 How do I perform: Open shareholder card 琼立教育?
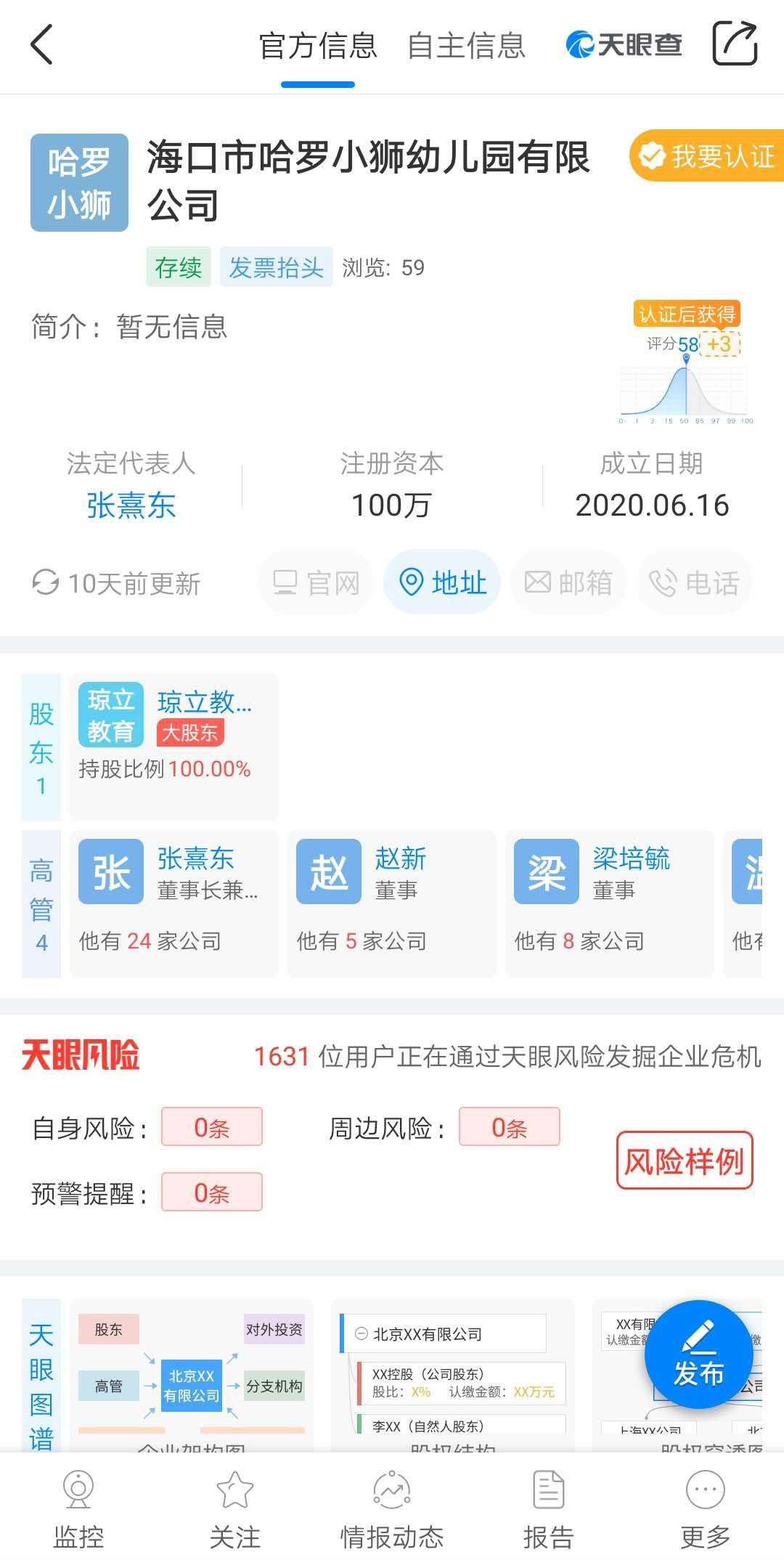[x=174, y=746]
